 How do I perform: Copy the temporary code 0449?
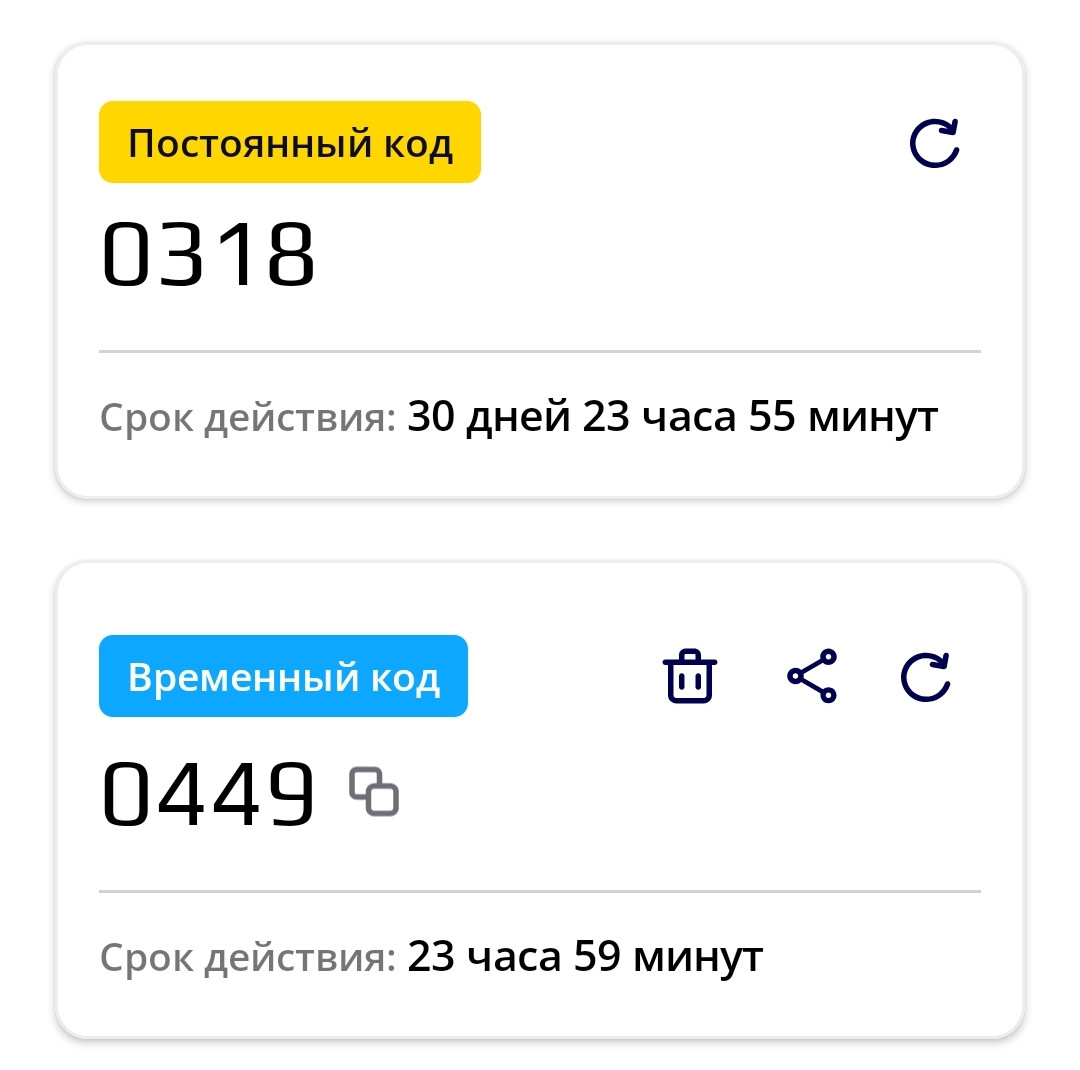pyautogui.click(x=374, y=791)
